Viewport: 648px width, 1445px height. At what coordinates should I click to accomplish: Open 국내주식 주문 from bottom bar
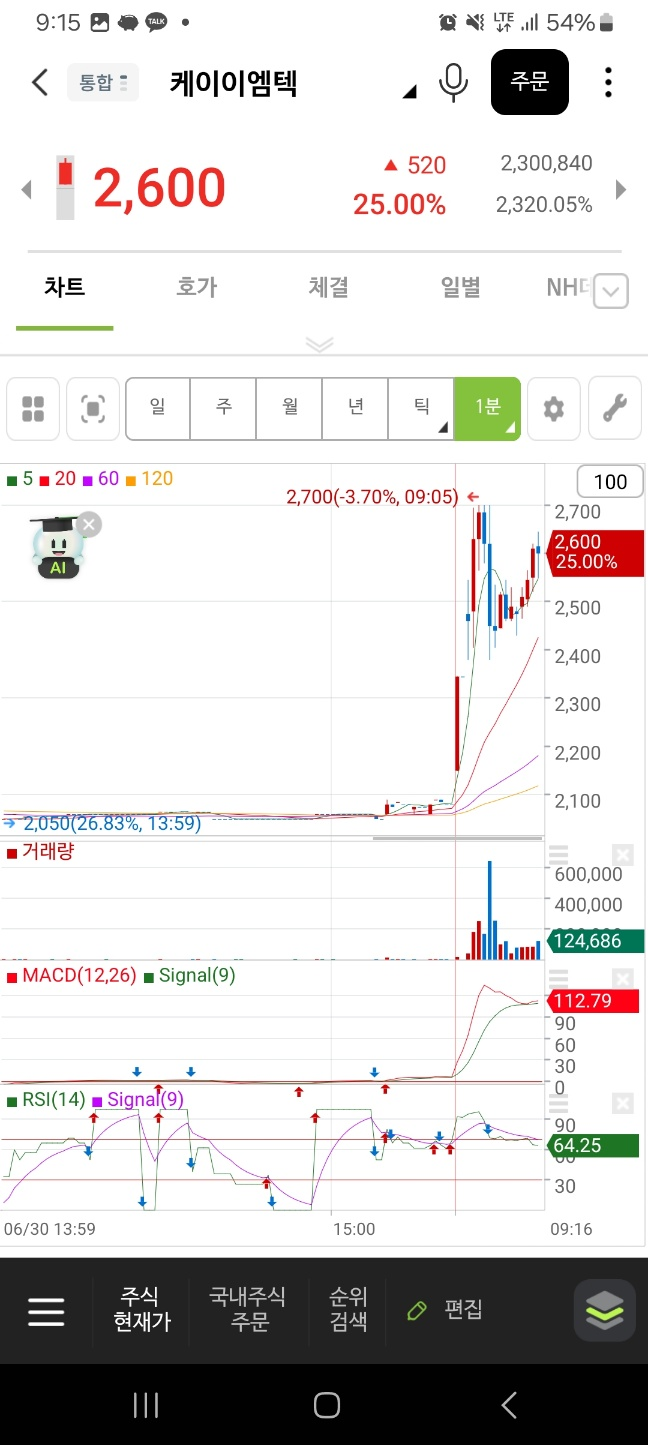point(247,1309)
